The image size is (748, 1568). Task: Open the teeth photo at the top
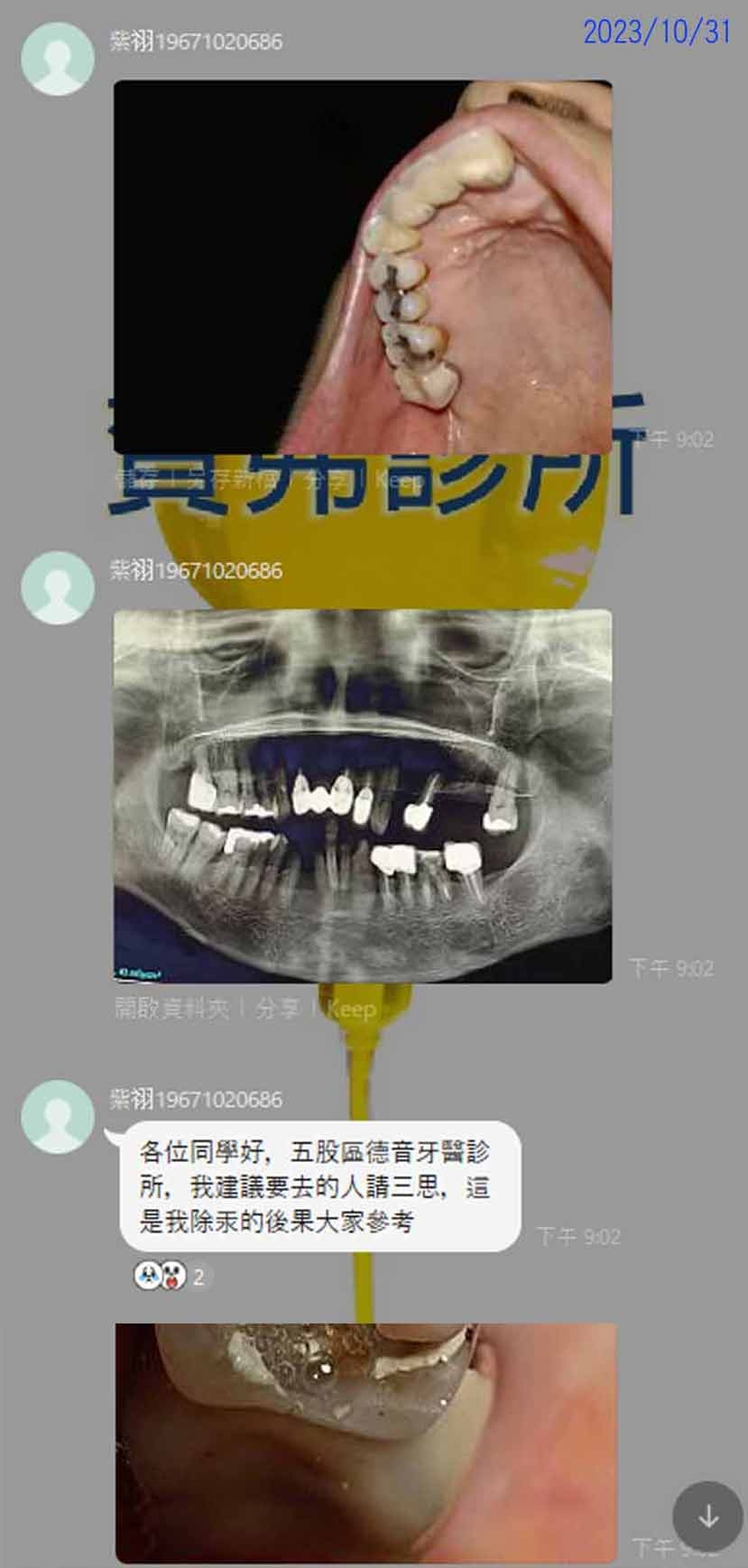362,266
